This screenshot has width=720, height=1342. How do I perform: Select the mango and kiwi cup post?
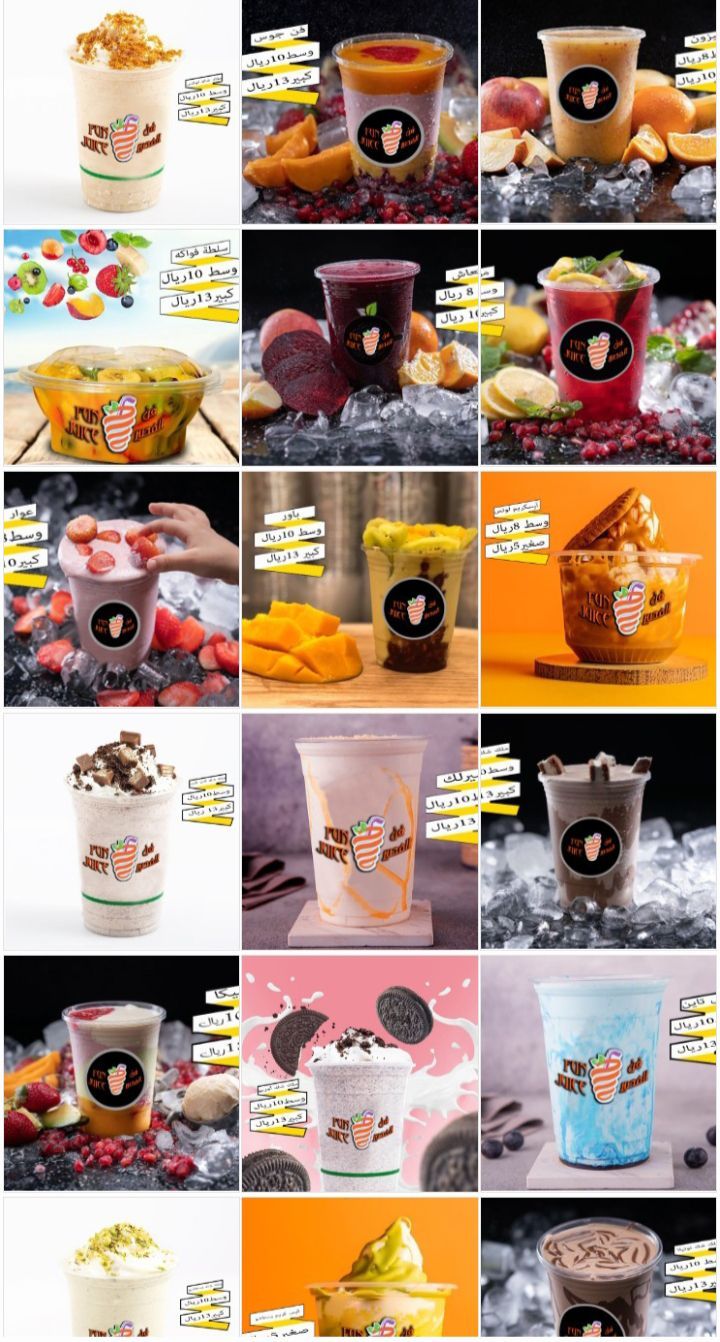click(360, 589)
